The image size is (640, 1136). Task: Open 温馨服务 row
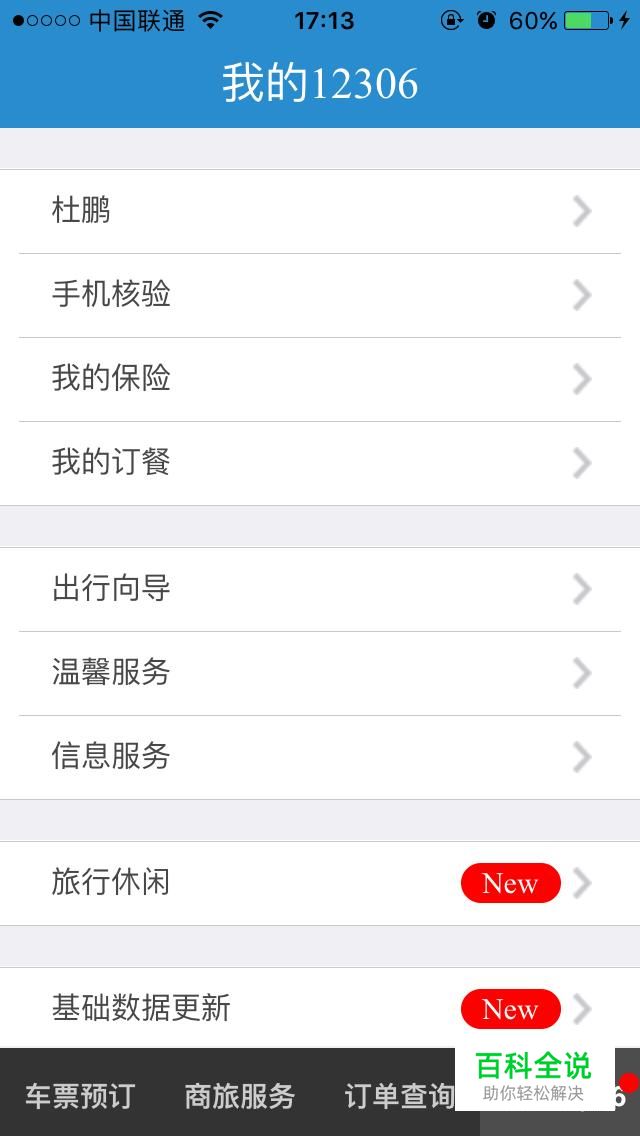(320, 674)
